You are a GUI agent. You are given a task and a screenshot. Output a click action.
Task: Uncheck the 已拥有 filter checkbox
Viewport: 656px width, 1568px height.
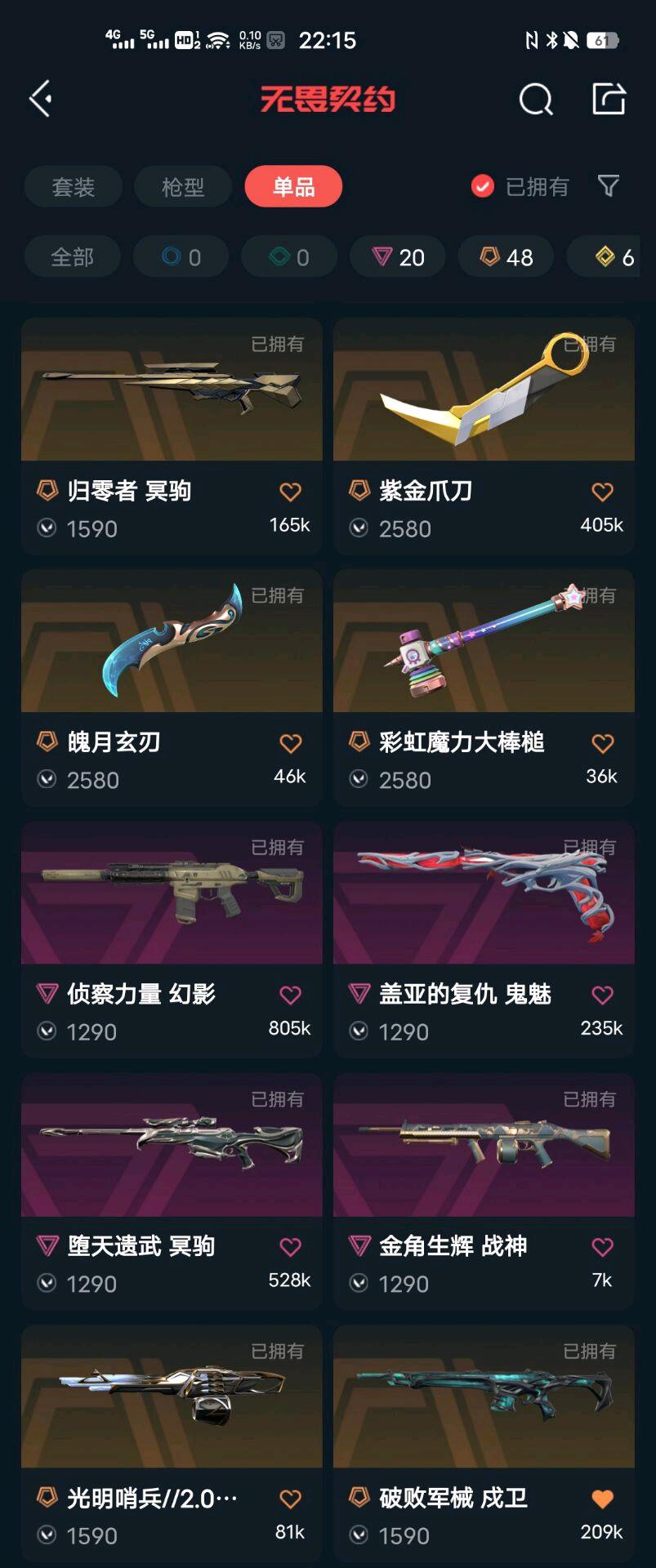click(x=483, y=187)
